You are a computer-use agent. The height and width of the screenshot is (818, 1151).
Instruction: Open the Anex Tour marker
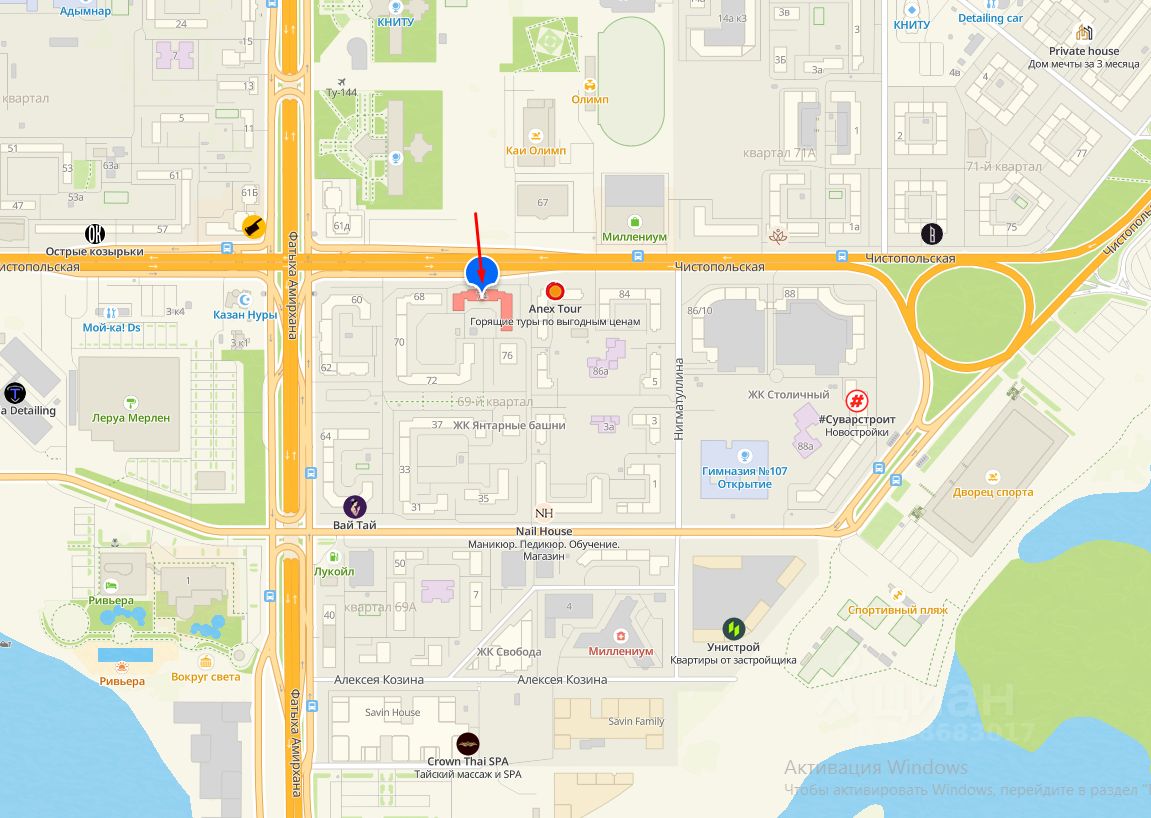click(x=553, y=292)
